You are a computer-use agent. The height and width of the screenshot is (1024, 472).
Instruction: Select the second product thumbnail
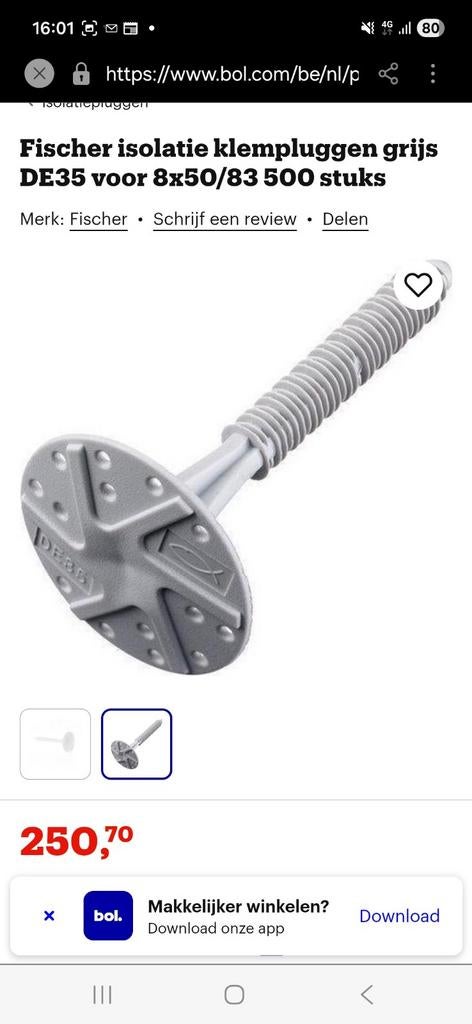(136, 744)
